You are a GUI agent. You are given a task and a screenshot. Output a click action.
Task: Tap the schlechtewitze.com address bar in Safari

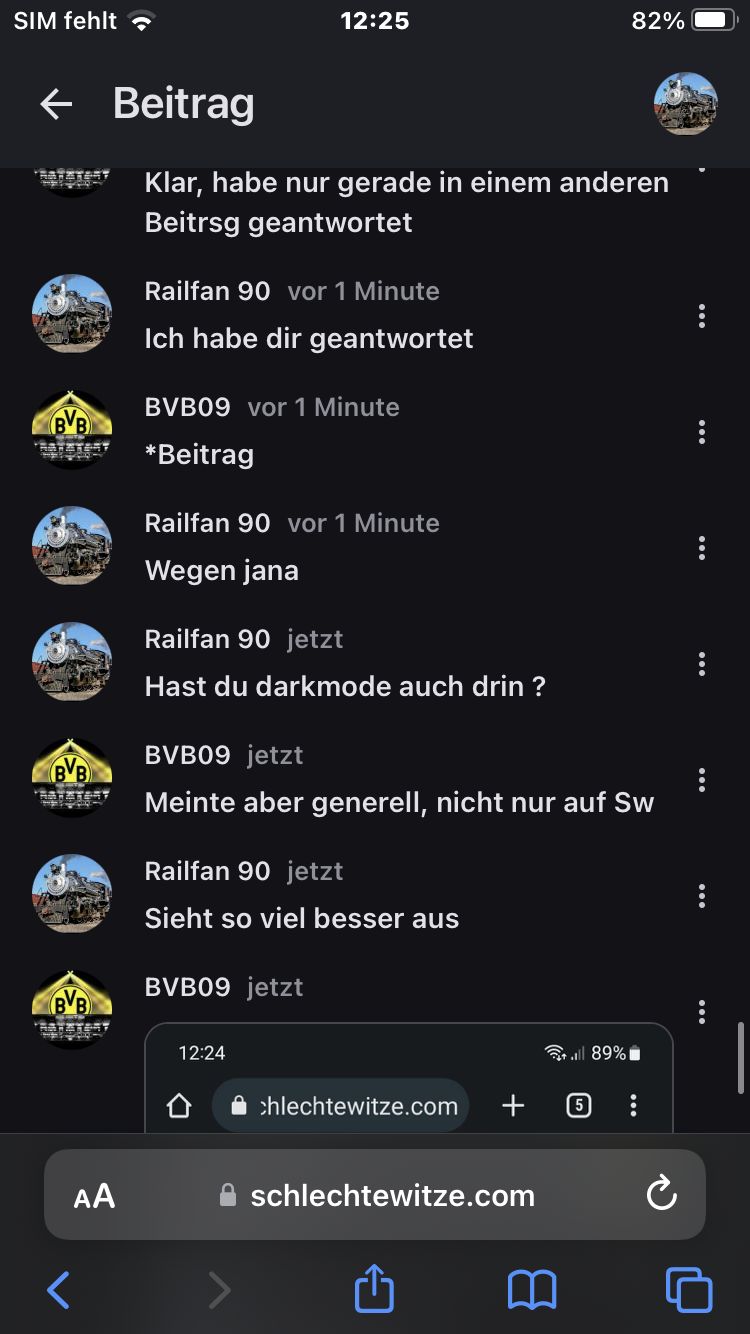coord(392,1195)
